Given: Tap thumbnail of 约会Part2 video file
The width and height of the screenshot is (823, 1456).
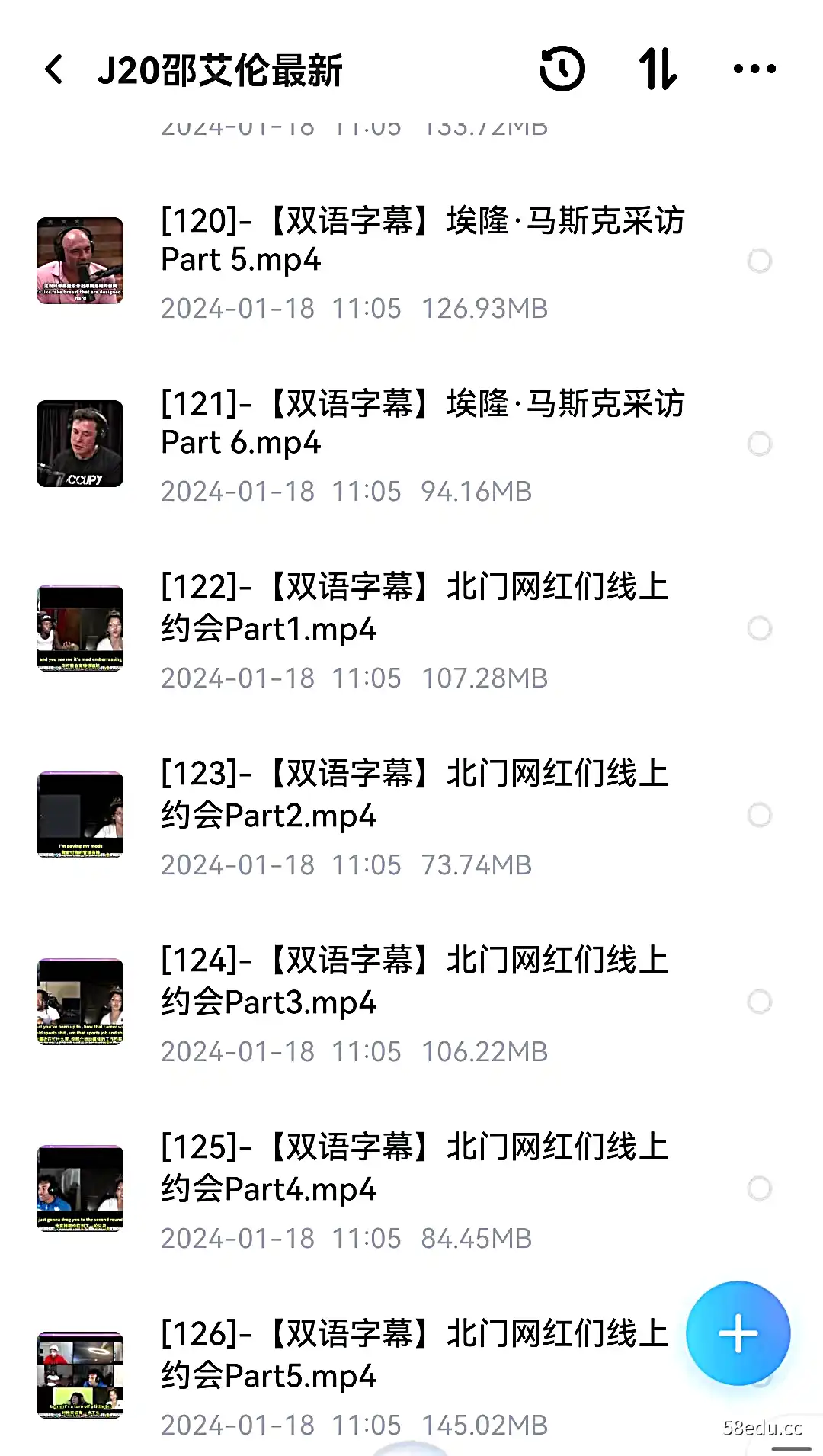Looking at the screenshot, I should (x=80, y=814).
